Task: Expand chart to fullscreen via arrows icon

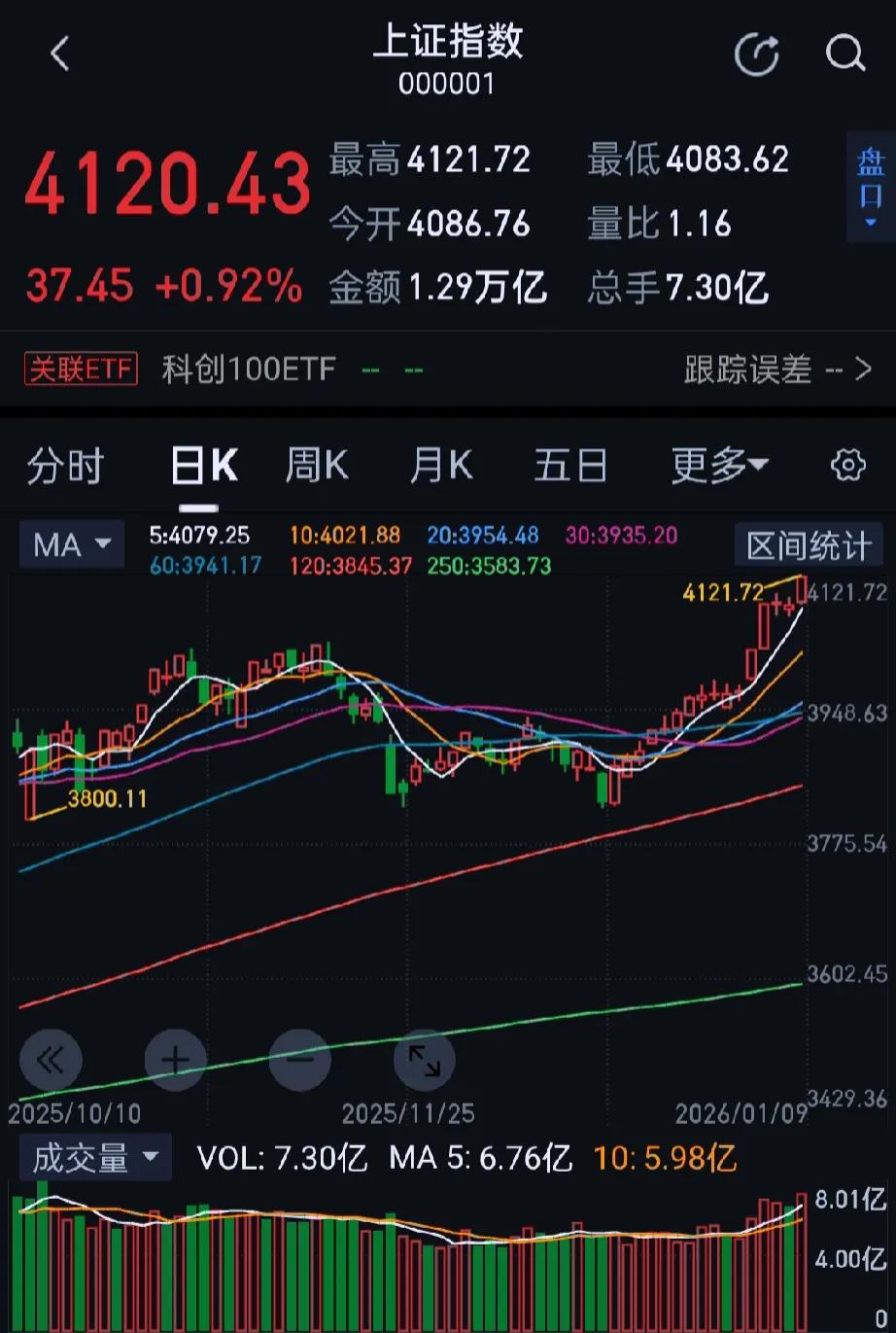Action: (x=425, y=1060)
